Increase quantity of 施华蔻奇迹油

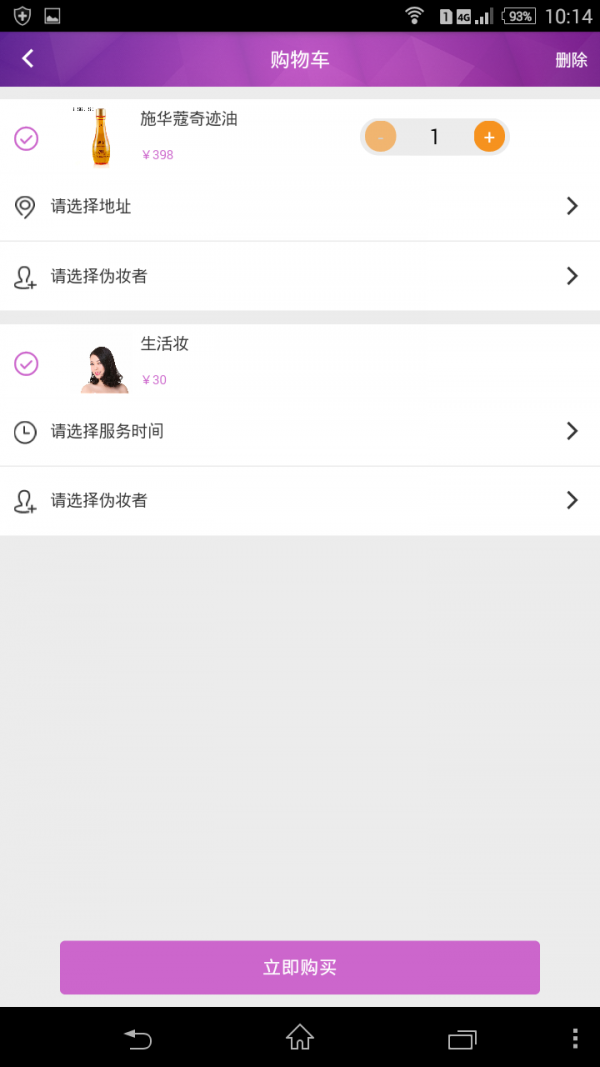pos(488,137)
